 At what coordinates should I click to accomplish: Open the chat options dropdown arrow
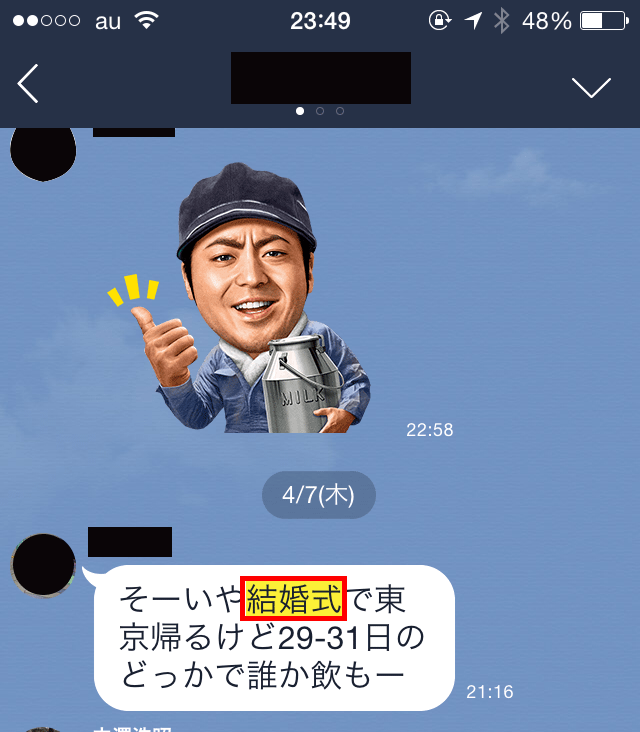point(591,87)
